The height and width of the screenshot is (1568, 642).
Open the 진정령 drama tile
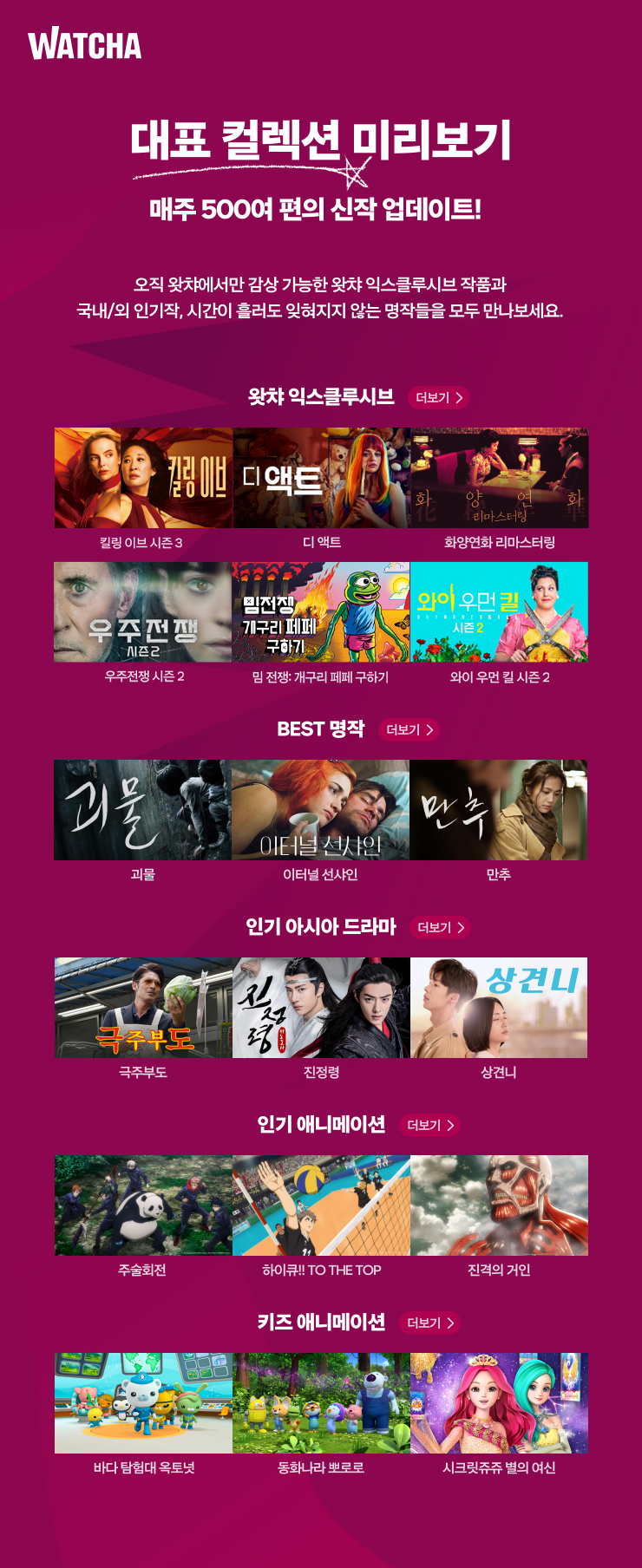coord(321,1008)
